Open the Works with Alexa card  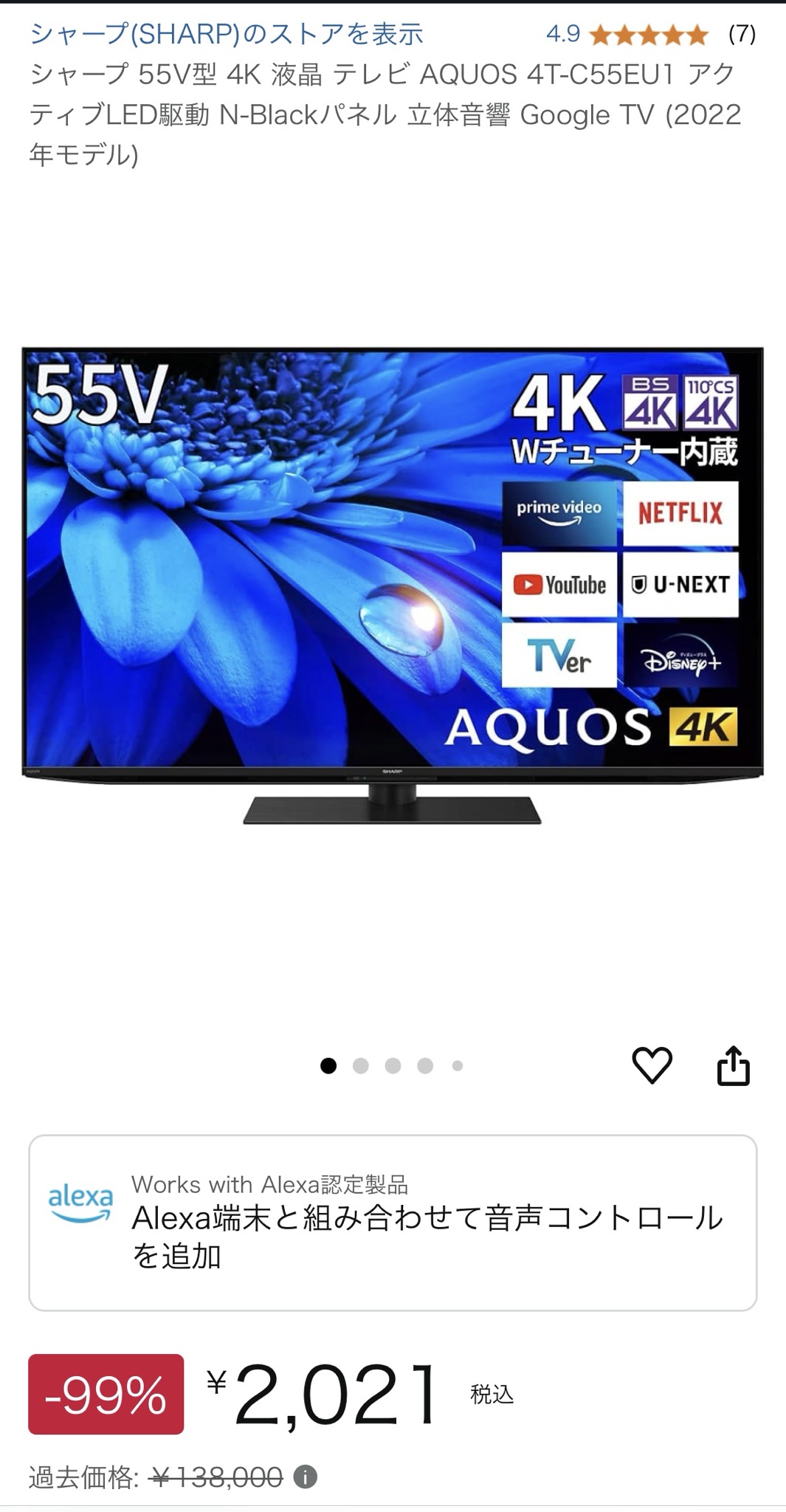(x=393, y=1223)
